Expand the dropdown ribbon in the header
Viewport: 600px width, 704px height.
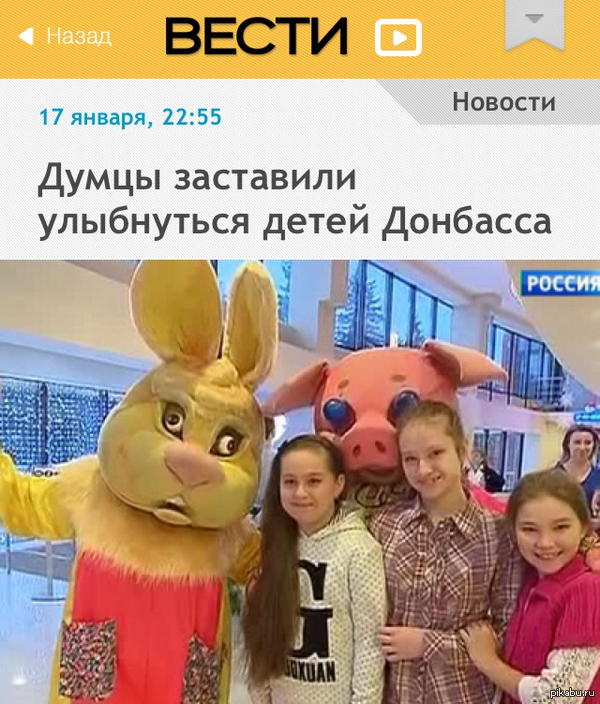point(534,22)
